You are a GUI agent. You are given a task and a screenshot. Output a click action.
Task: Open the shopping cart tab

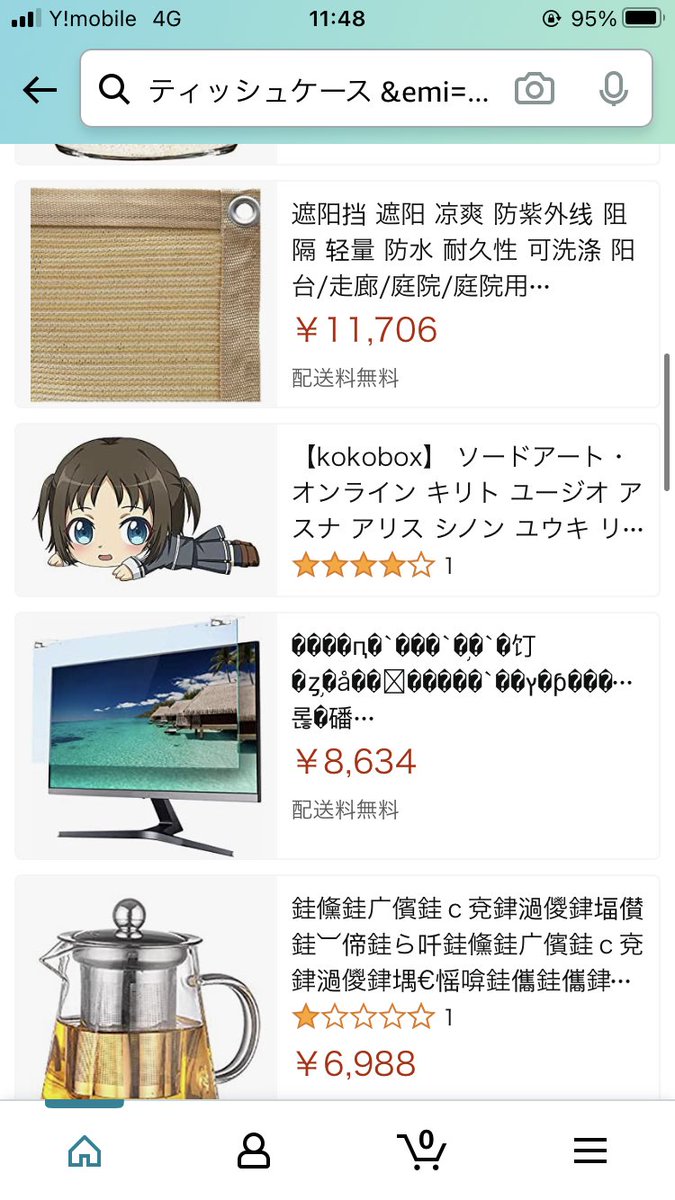[x=421, y=1150]
